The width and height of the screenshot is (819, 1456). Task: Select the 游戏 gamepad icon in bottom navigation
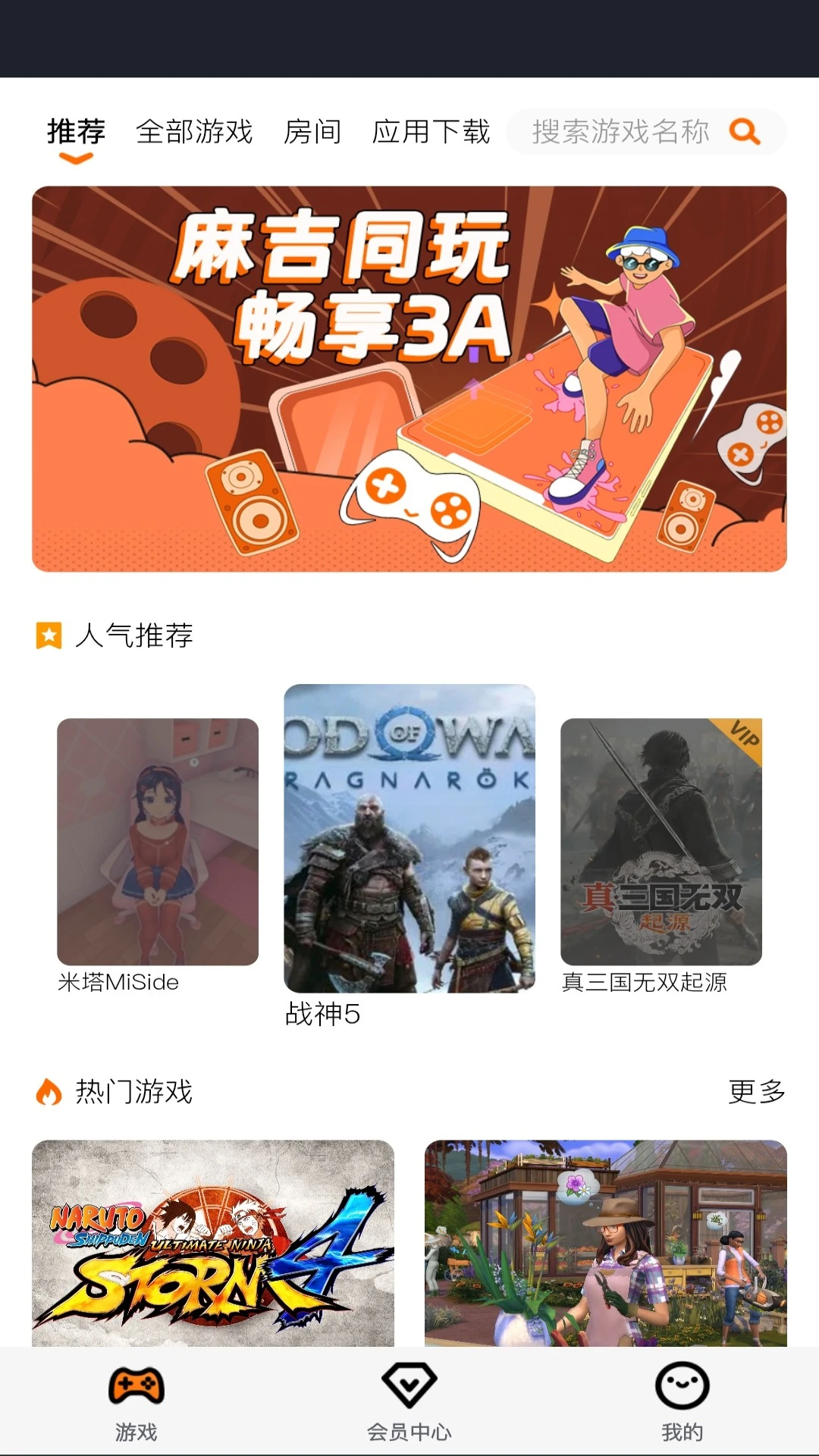135,1401
